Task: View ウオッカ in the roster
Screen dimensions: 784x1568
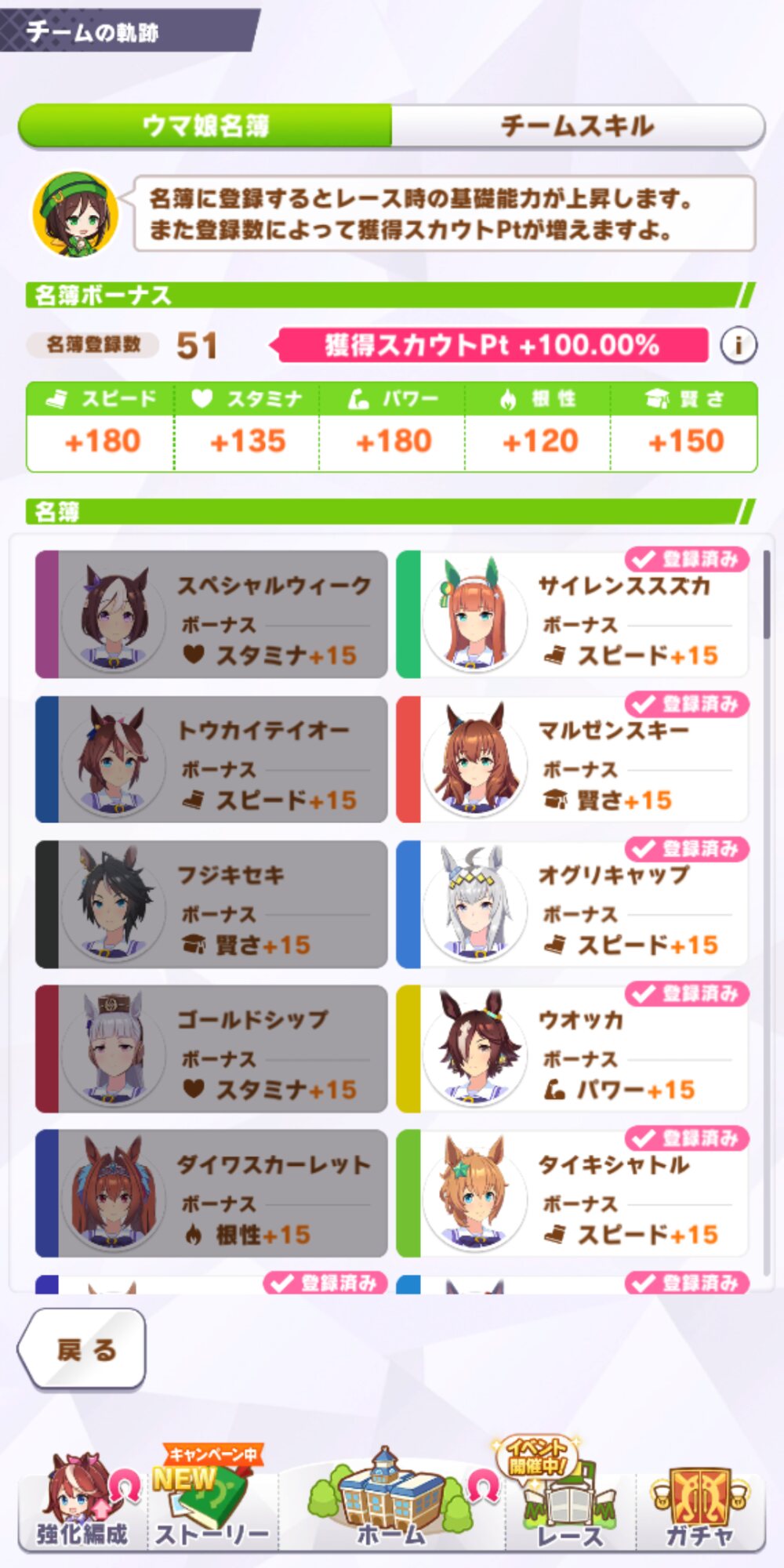Action: point(572,1049)
